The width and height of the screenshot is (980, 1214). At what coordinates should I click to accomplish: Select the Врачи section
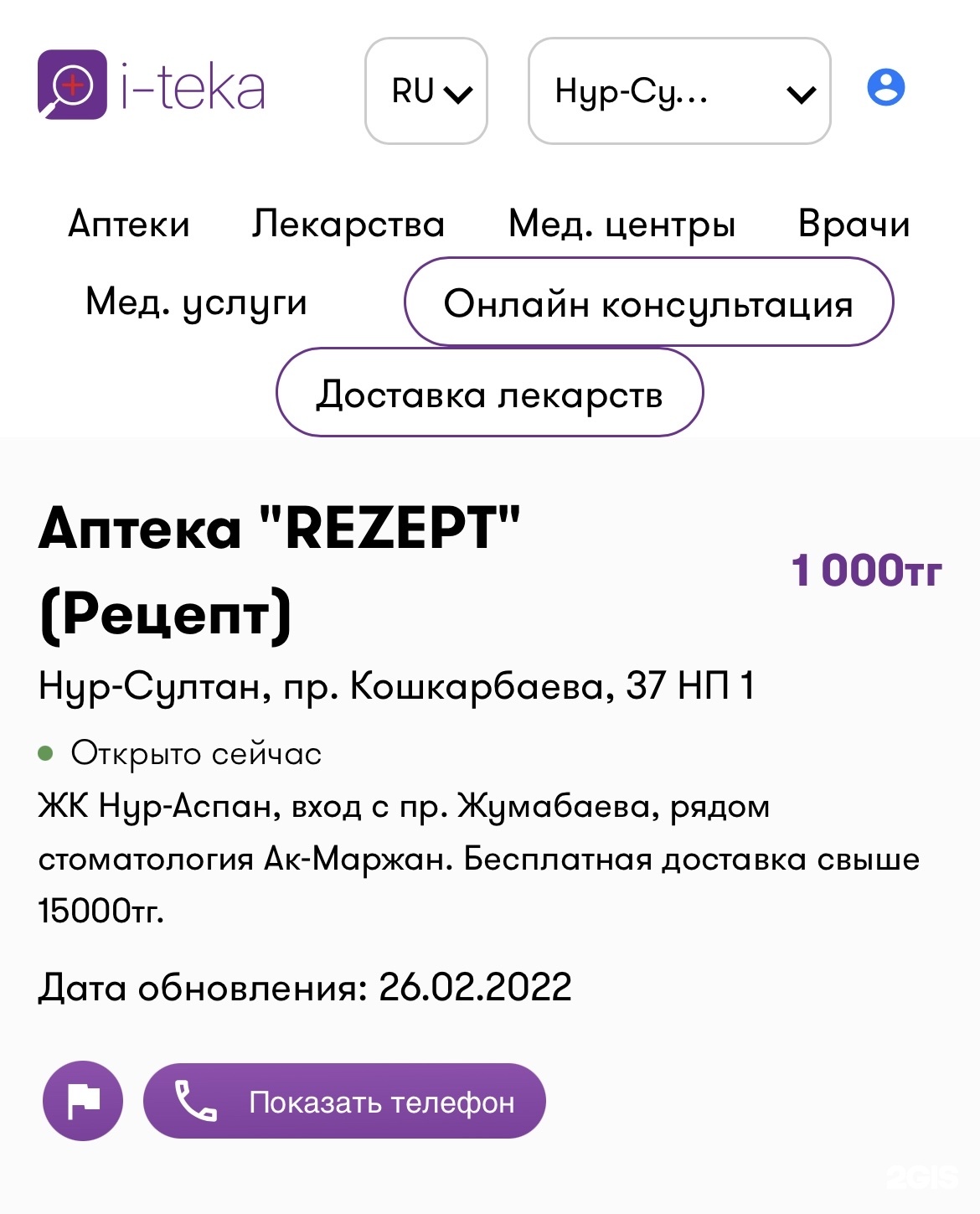click(854, 224)
